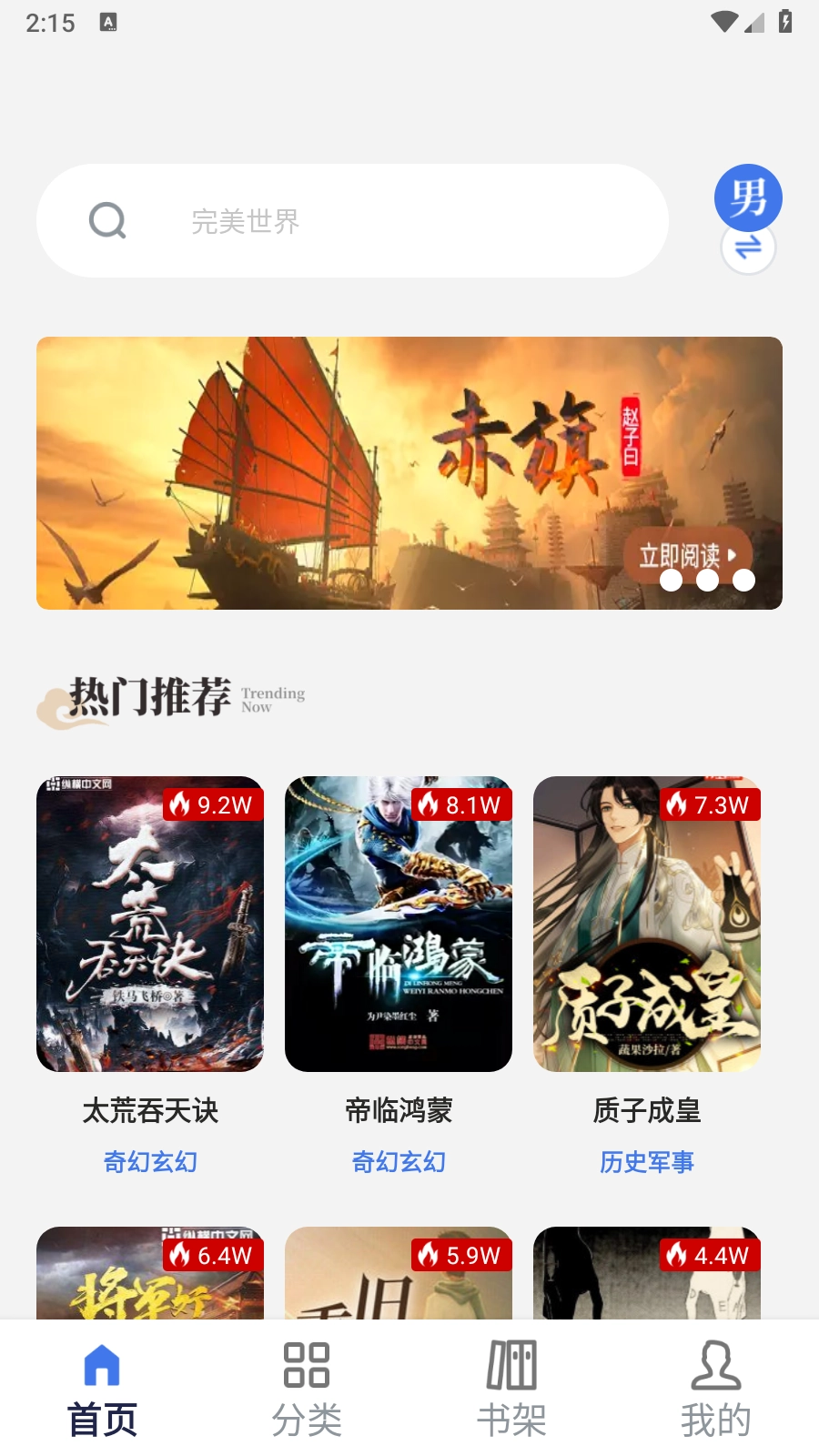
Task: Toggle the swap arrows below the 男 badge
Action: 747,248
